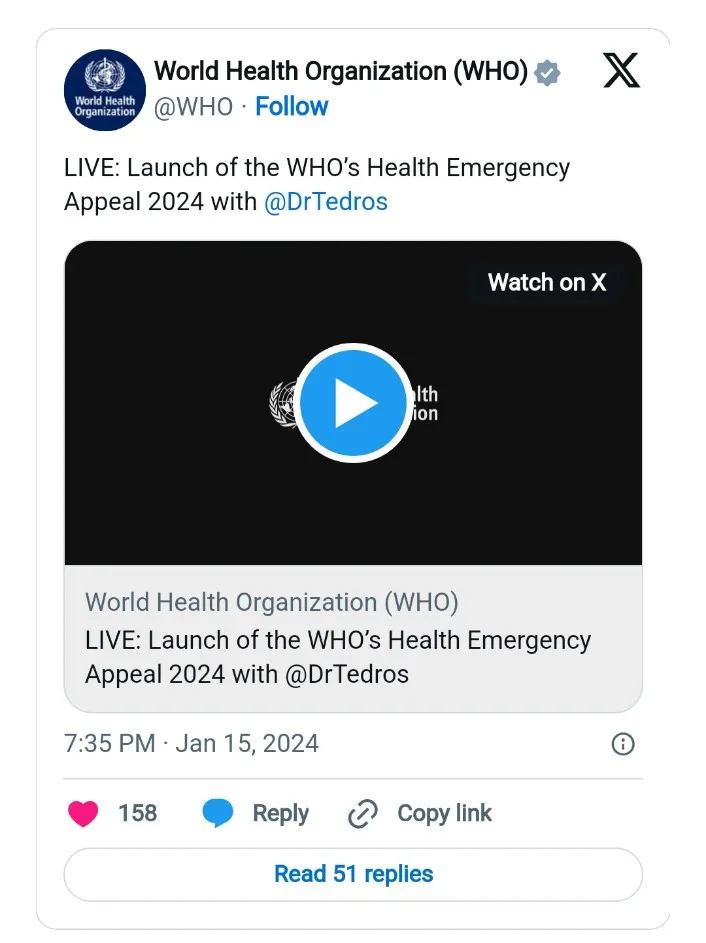Copy link to this post
706x943 pixels.
[x=421, y=813]
